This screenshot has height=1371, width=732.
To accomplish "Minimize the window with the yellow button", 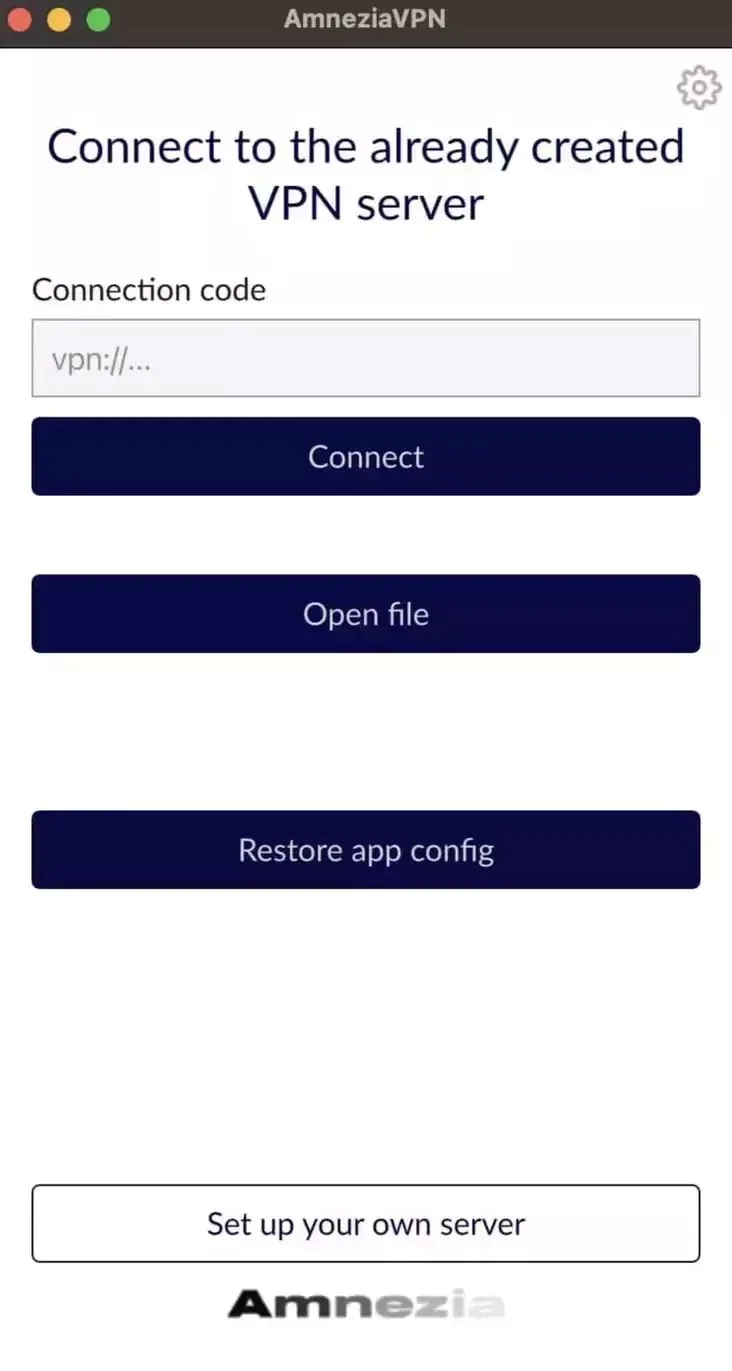I will [59, 19].
